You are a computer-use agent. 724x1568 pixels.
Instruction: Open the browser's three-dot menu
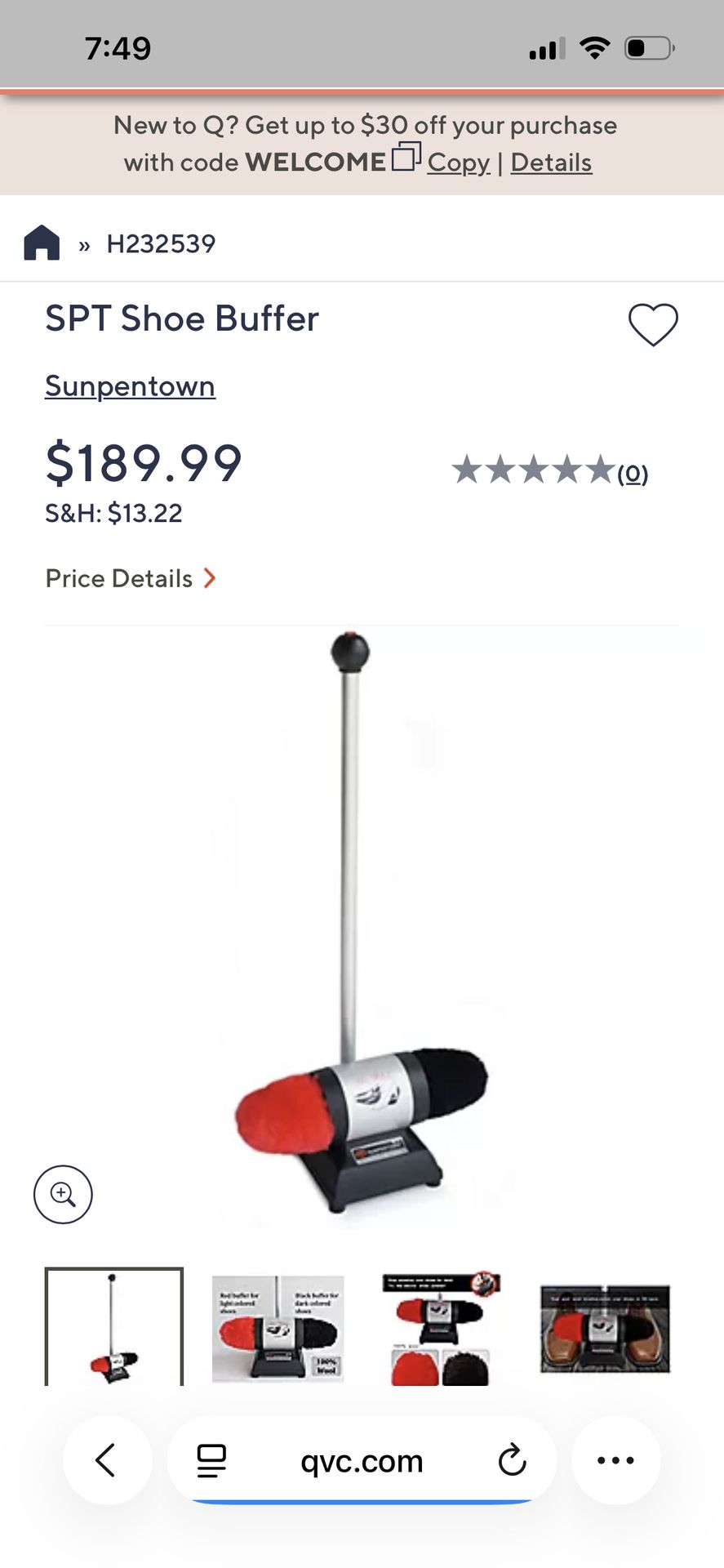pyautogui.click(x=615, y=1460)
